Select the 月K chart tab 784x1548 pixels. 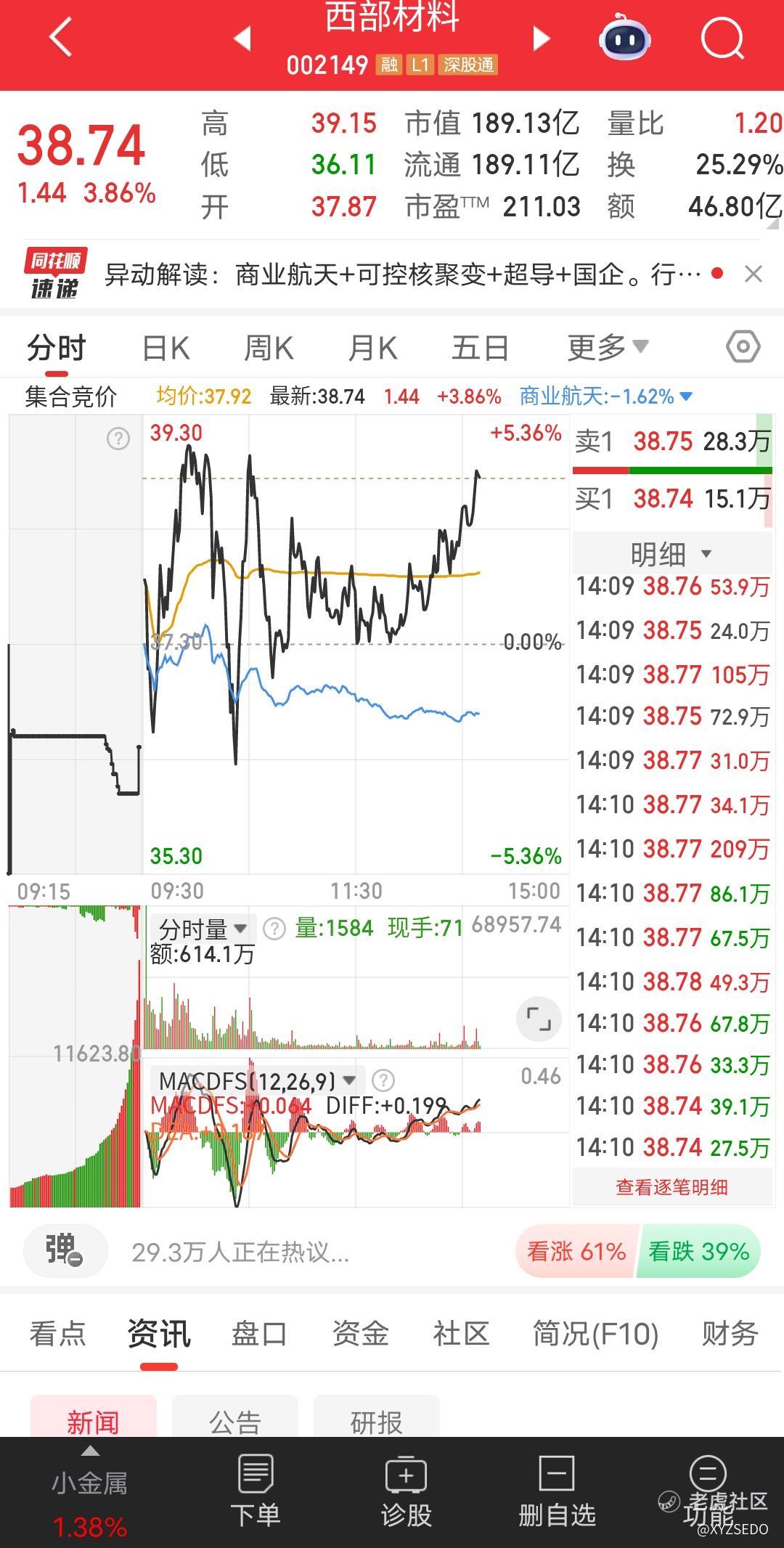tap(372, 349)
